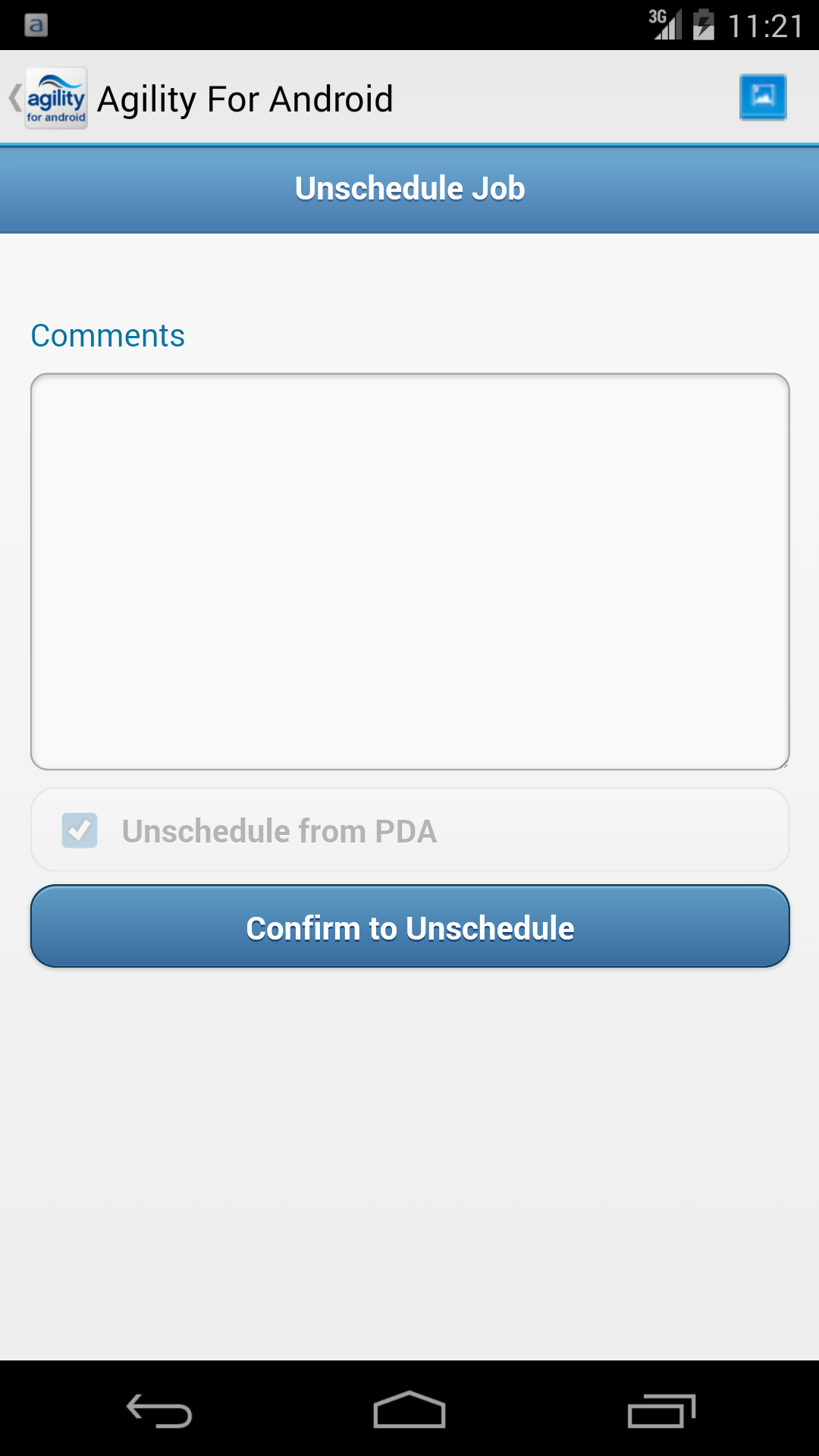Open the recent apps view
The width and height of the screenshot is (819, 1456).
661,1410
